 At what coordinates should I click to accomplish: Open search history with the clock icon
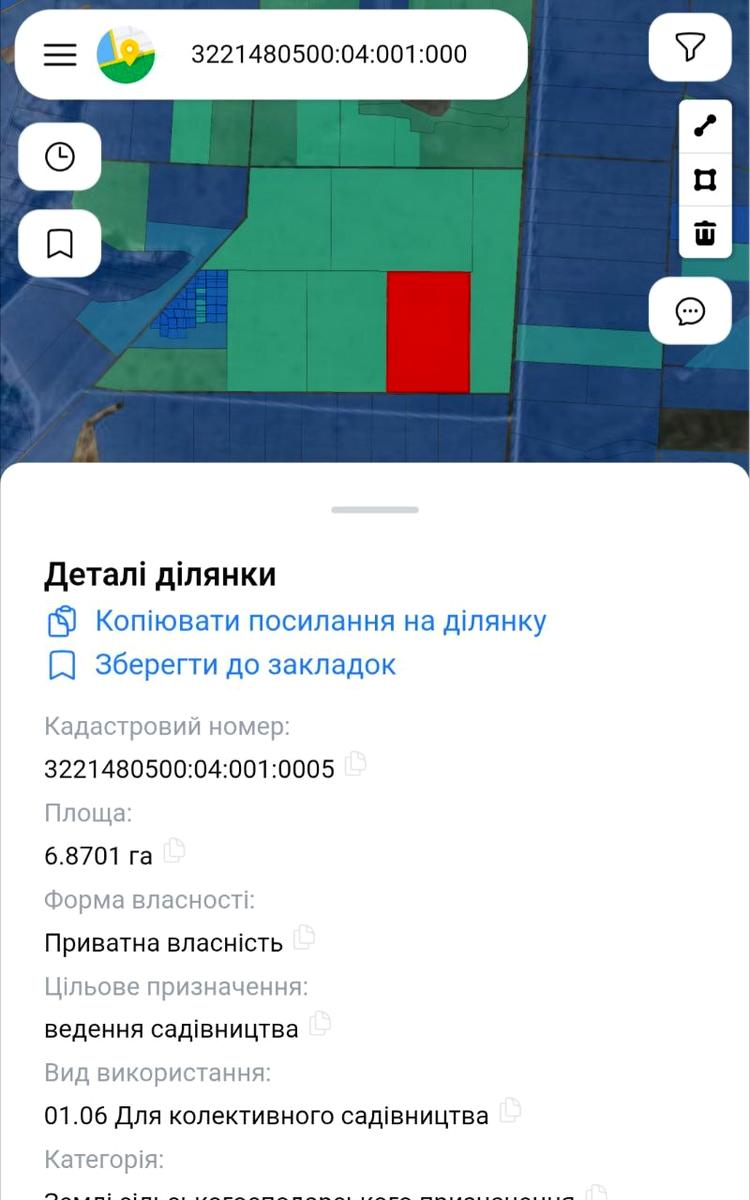pyautogui.click(x=59, y=156)
